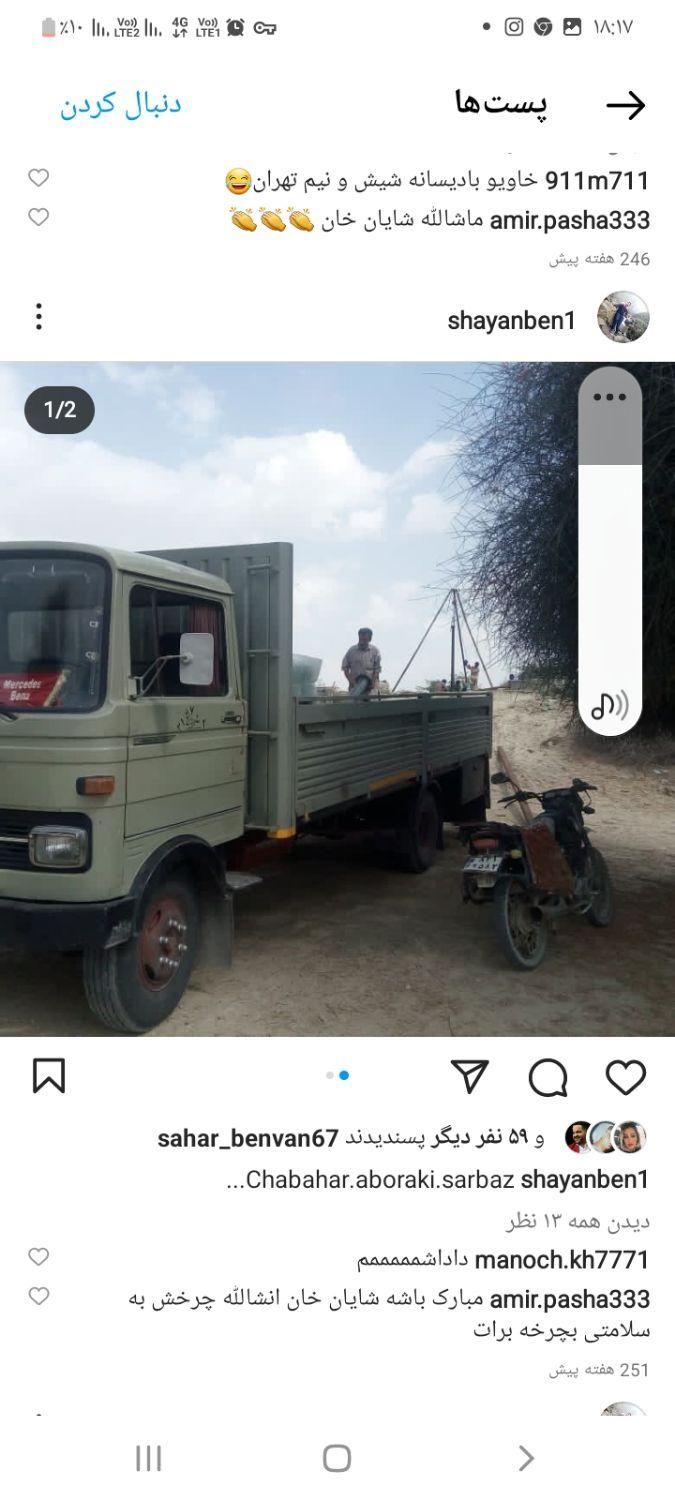
Task: Like amir.pasha333's ماشالله comment
Action: (x=38, y=217)
